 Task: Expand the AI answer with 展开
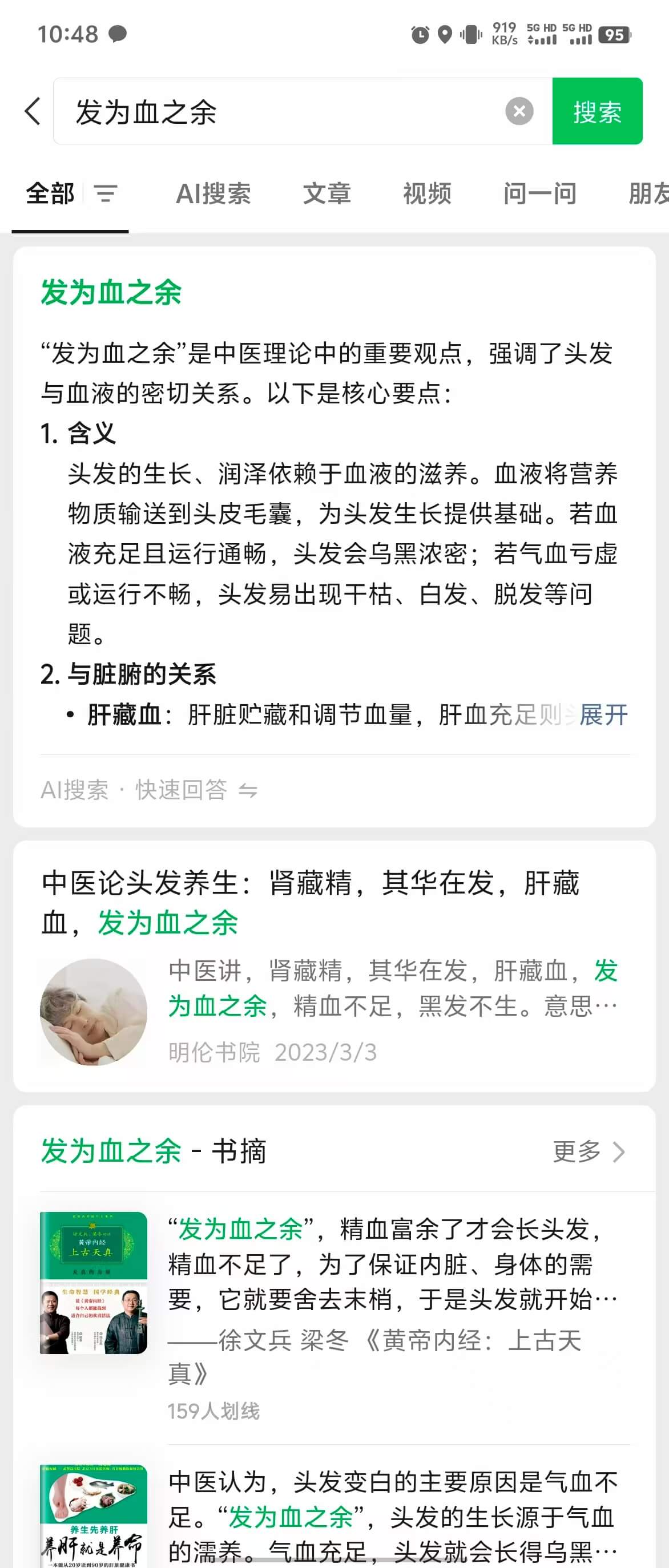pos(603,714)
